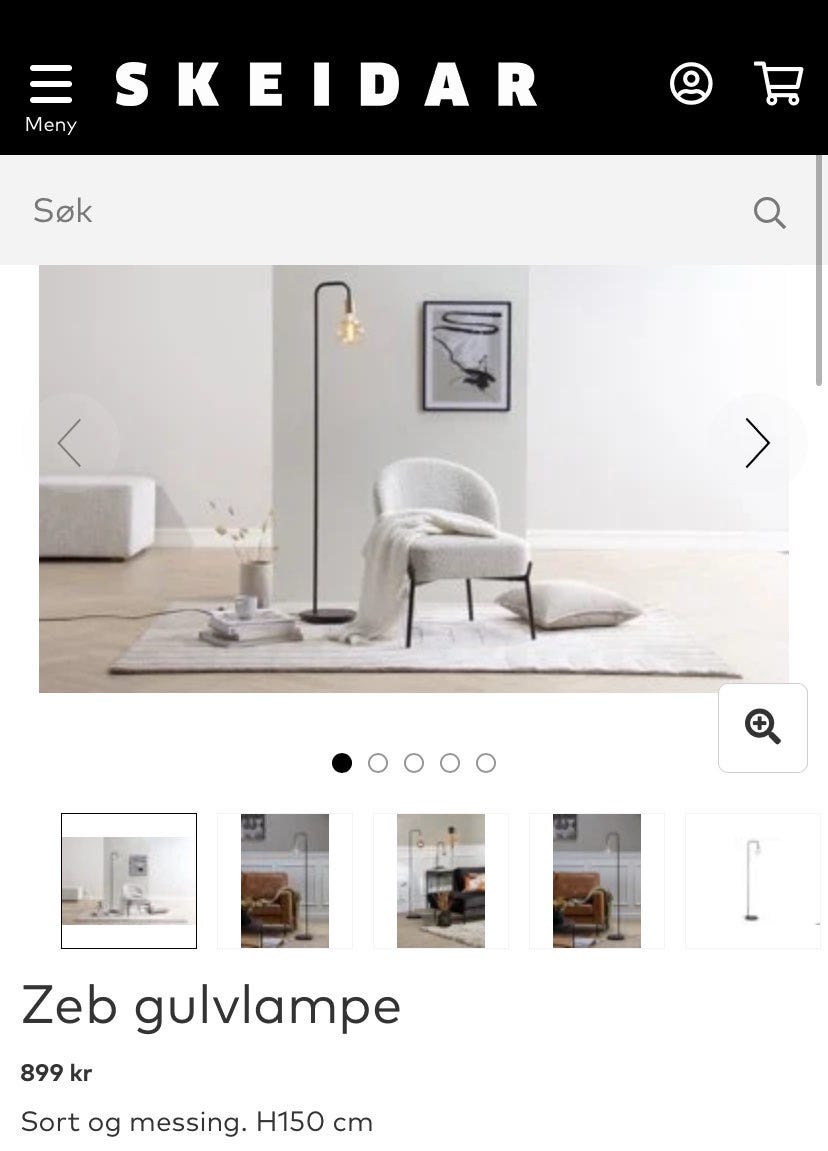
Task: Select the third carousel dot
Action: click(414, 763)
